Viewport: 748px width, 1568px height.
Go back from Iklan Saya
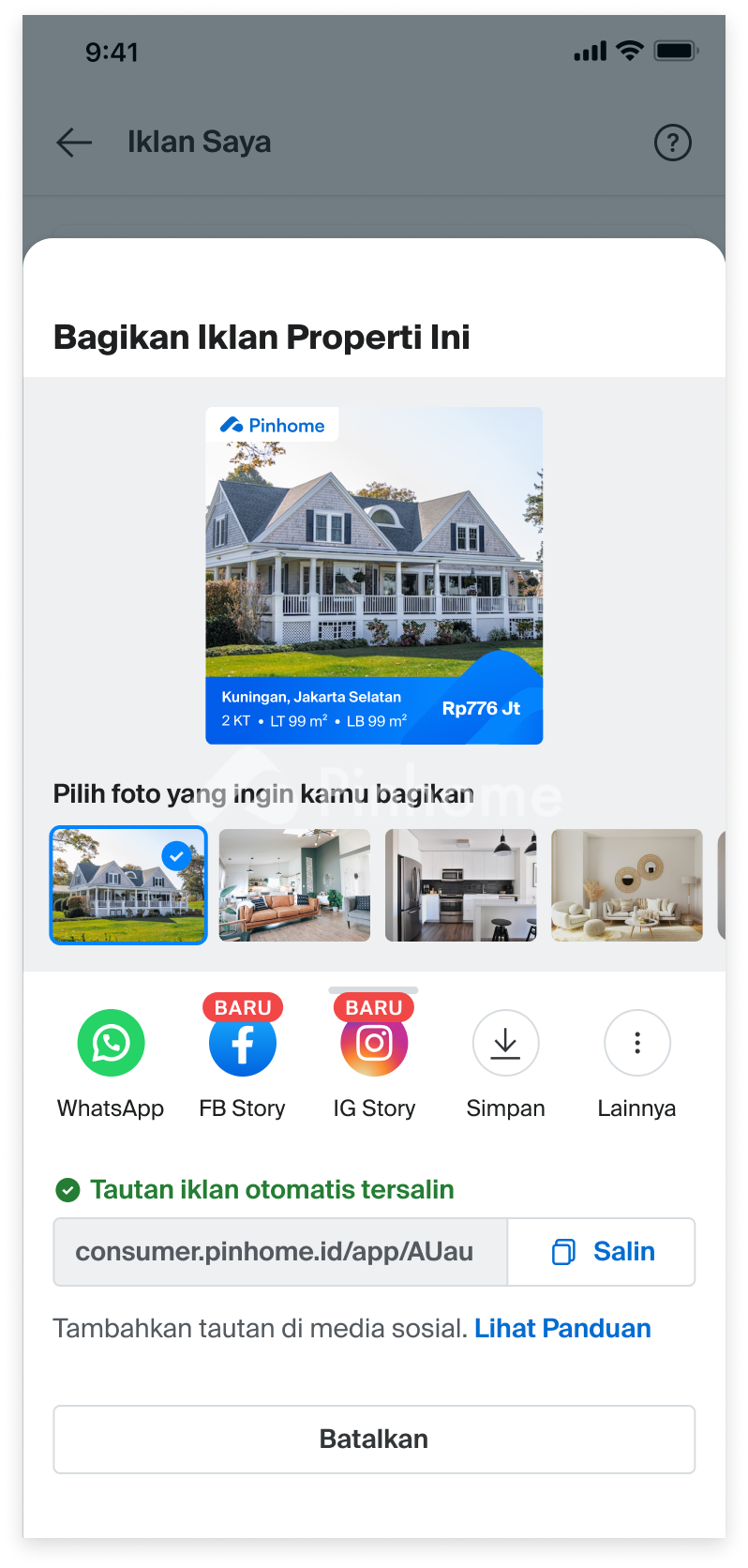[74, 143]
